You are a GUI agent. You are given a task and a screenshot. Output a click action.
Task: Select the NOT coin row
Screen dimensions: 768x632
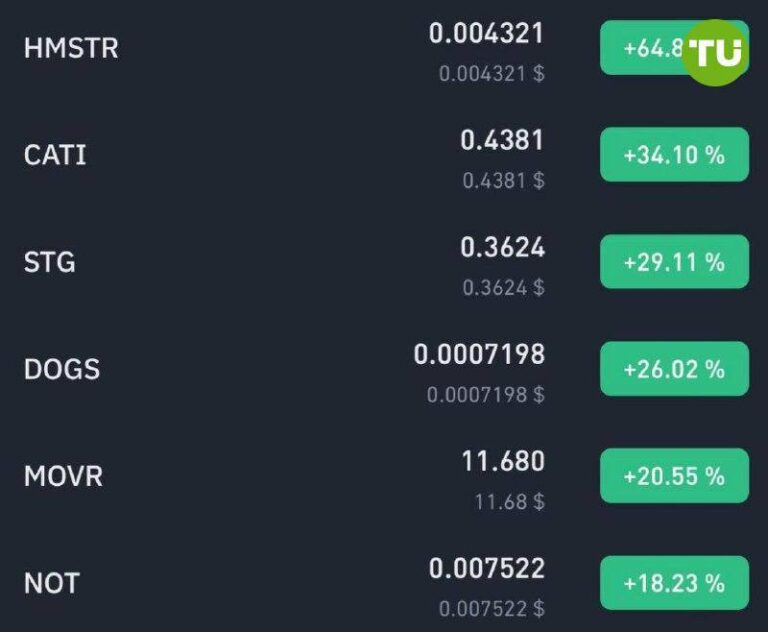pos(51,583)
